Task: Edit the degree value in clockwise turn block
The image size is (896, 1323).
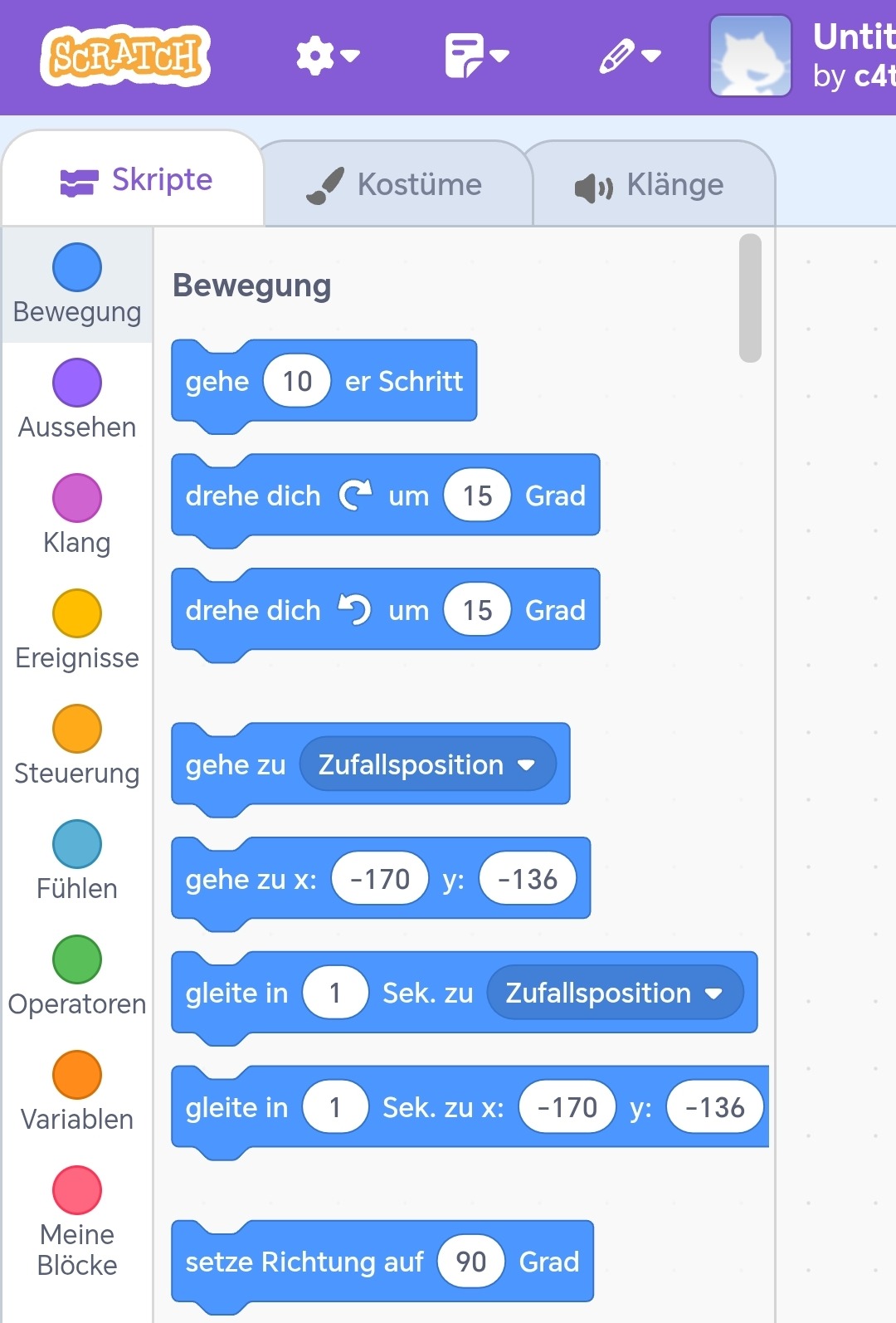Action: [x=477, y=496]
